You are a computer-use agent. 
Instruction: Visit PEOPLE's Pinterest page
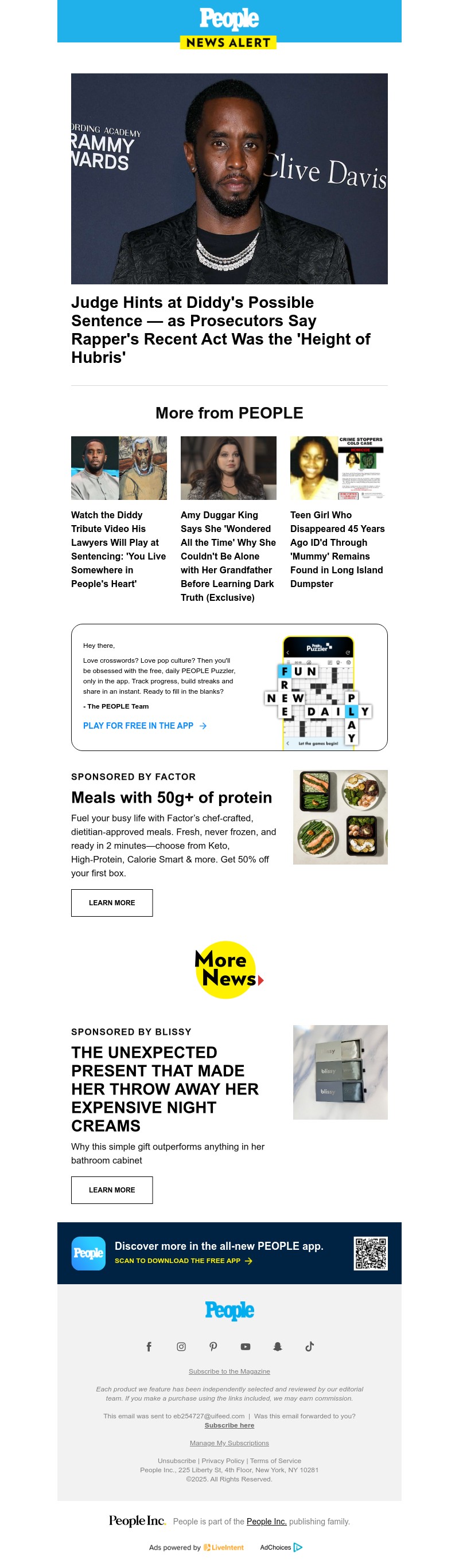click(x=213, y=1347)
